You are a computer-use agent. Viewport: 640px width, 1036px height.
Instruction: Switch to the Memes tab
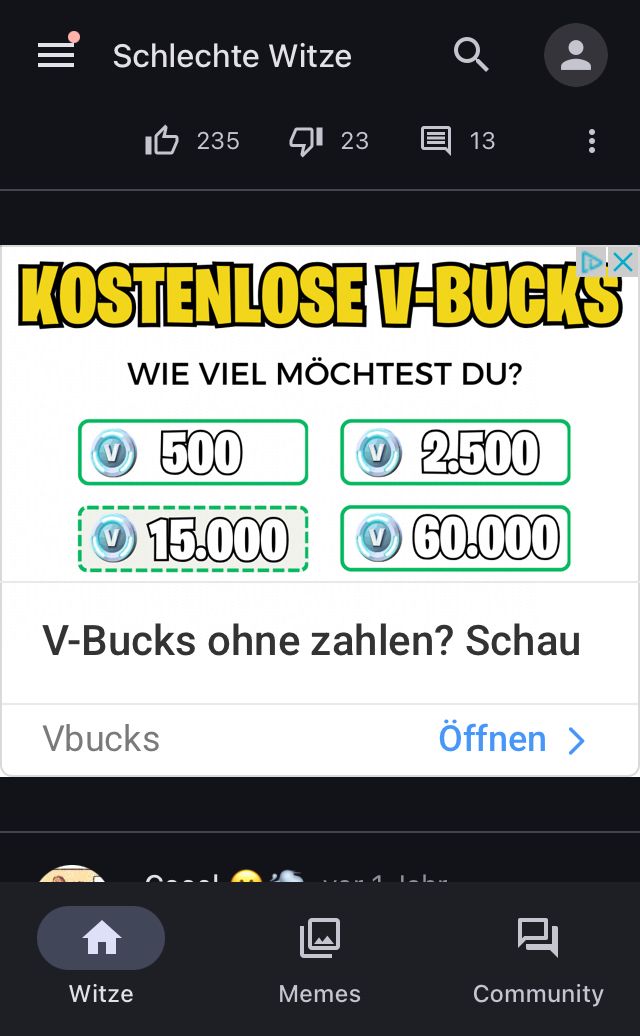[x=320, y=955]
